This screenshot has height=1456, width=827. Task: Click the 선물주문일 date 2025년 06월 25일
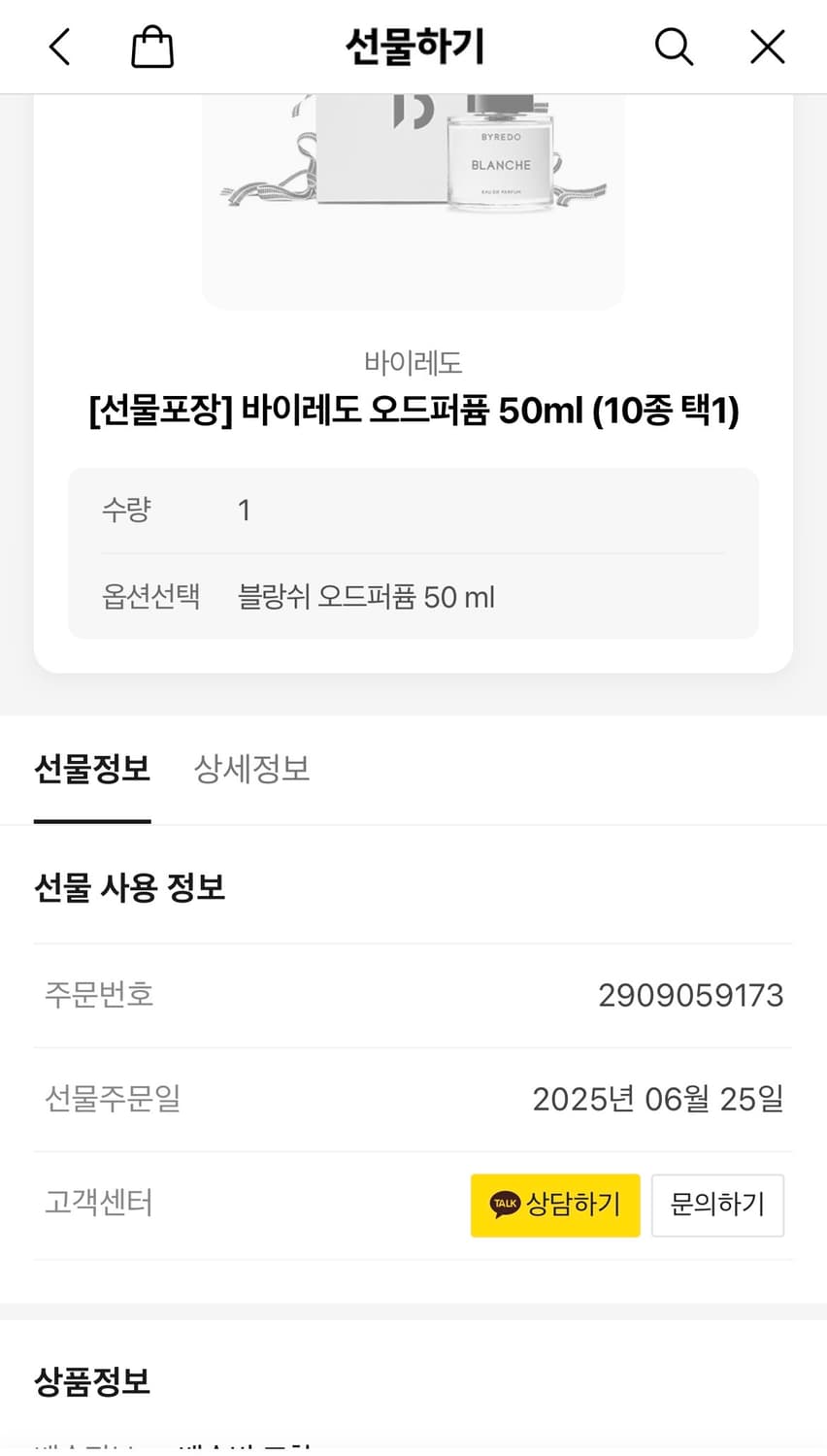657,1098
